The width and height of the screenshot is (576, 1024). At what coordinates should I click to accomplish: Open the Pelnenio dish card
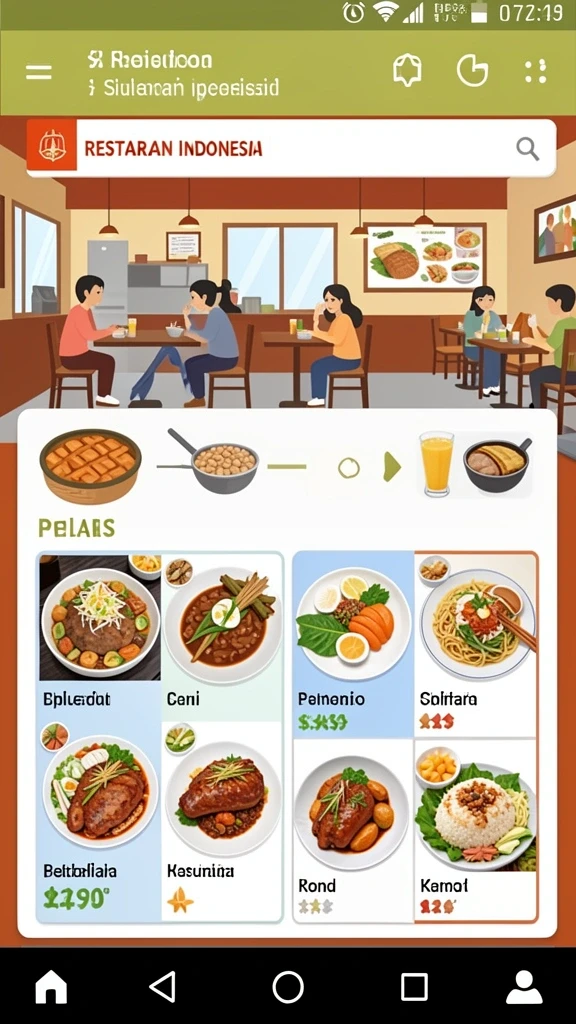click(x=353, y=643)
